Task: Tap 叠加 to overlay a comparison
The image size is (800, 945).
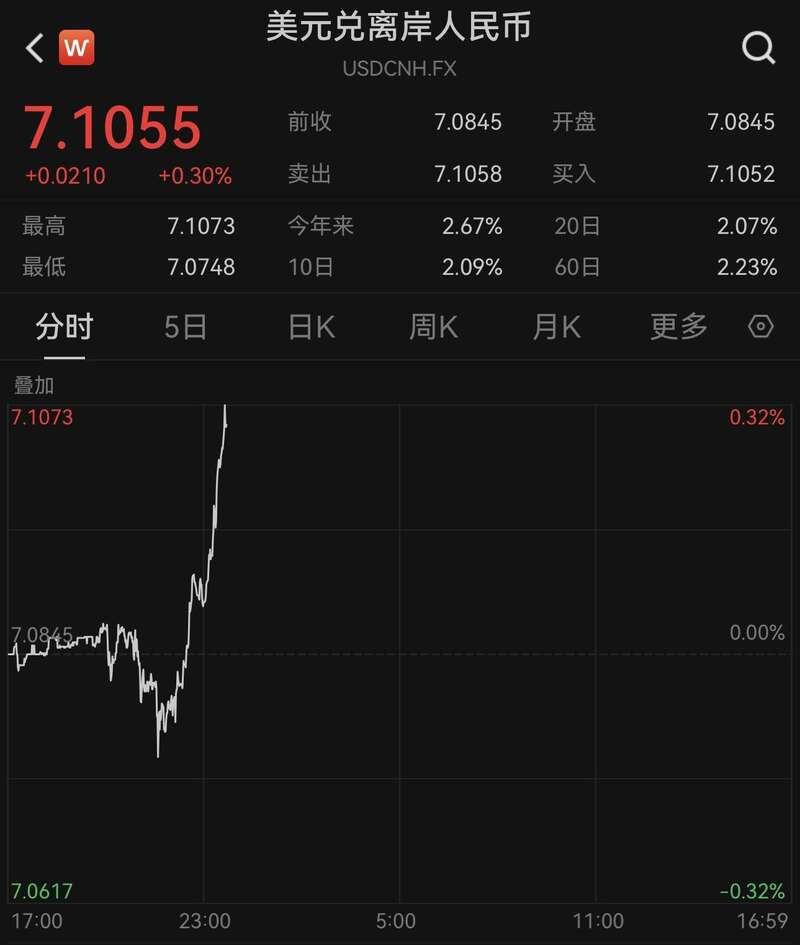Action: pos(33,385)
